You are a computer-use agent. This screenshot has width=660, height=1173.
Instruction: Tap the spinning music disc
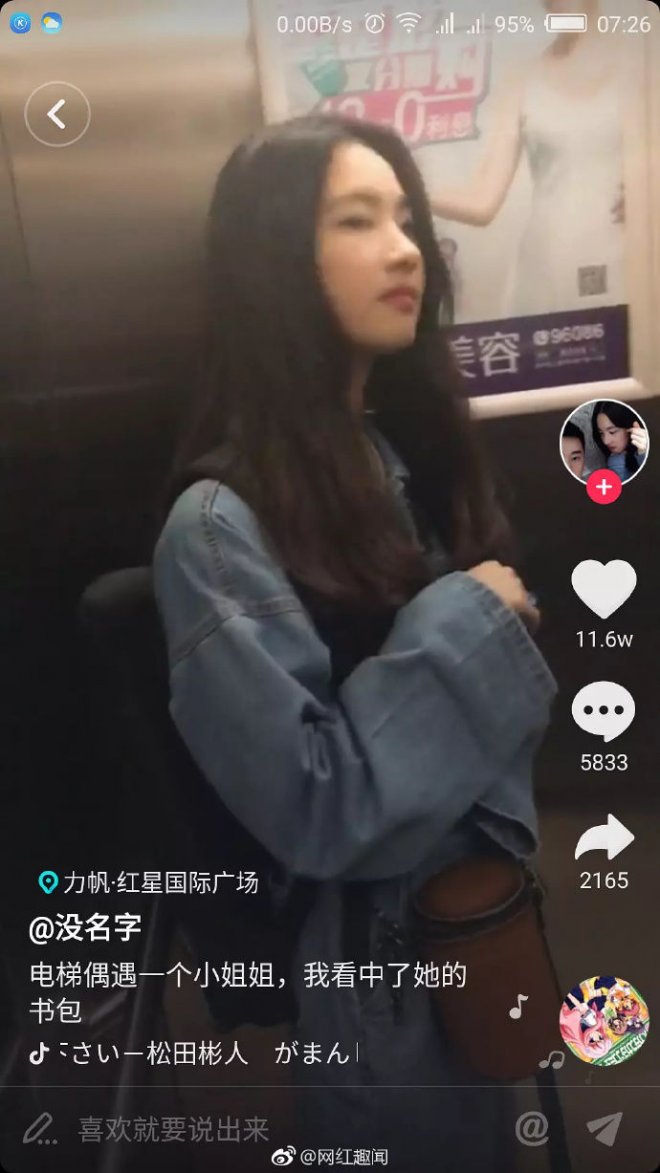pyautogui.click(x=603, y=1020)
